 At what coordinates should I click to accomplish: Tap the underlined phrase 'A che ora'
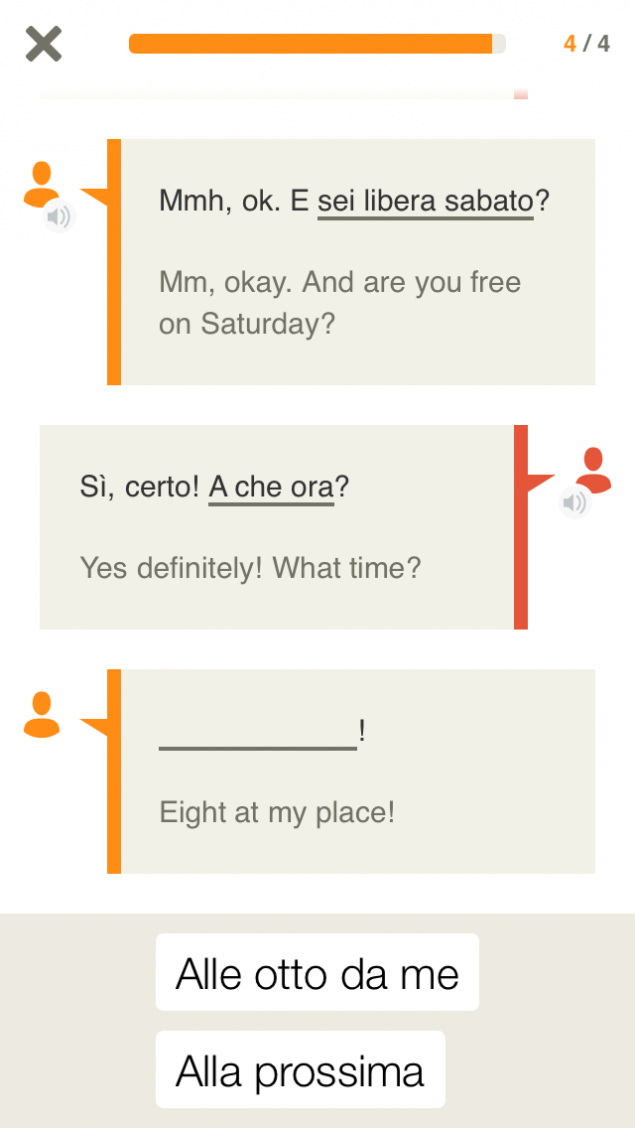coord(271,488)
